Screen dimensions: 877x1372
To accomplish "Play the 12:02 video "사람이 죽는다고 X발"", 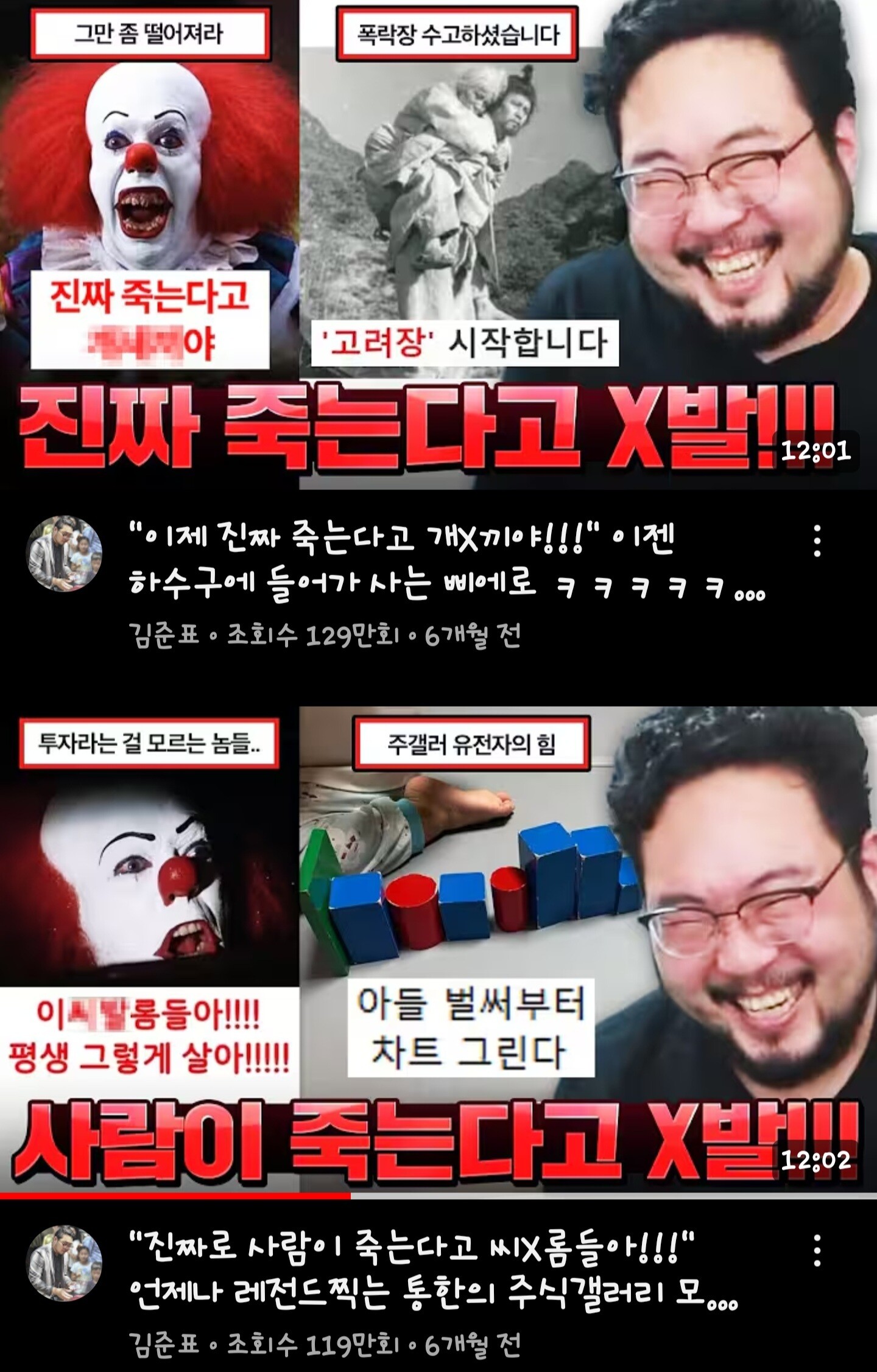I will pyautogui.click(x=438, y=954).
